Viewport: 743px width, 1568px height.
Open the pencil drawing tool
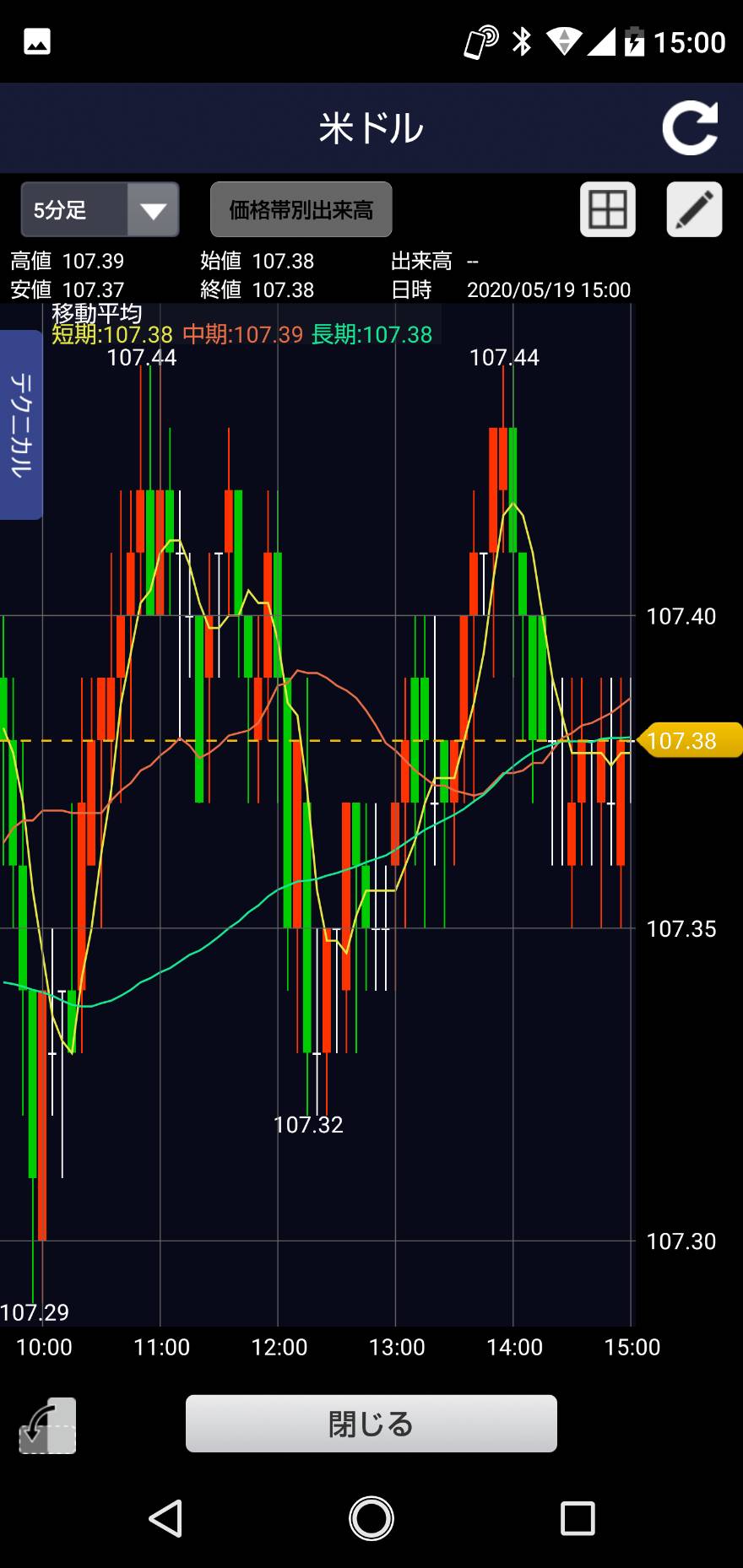[x=694, y=209]
